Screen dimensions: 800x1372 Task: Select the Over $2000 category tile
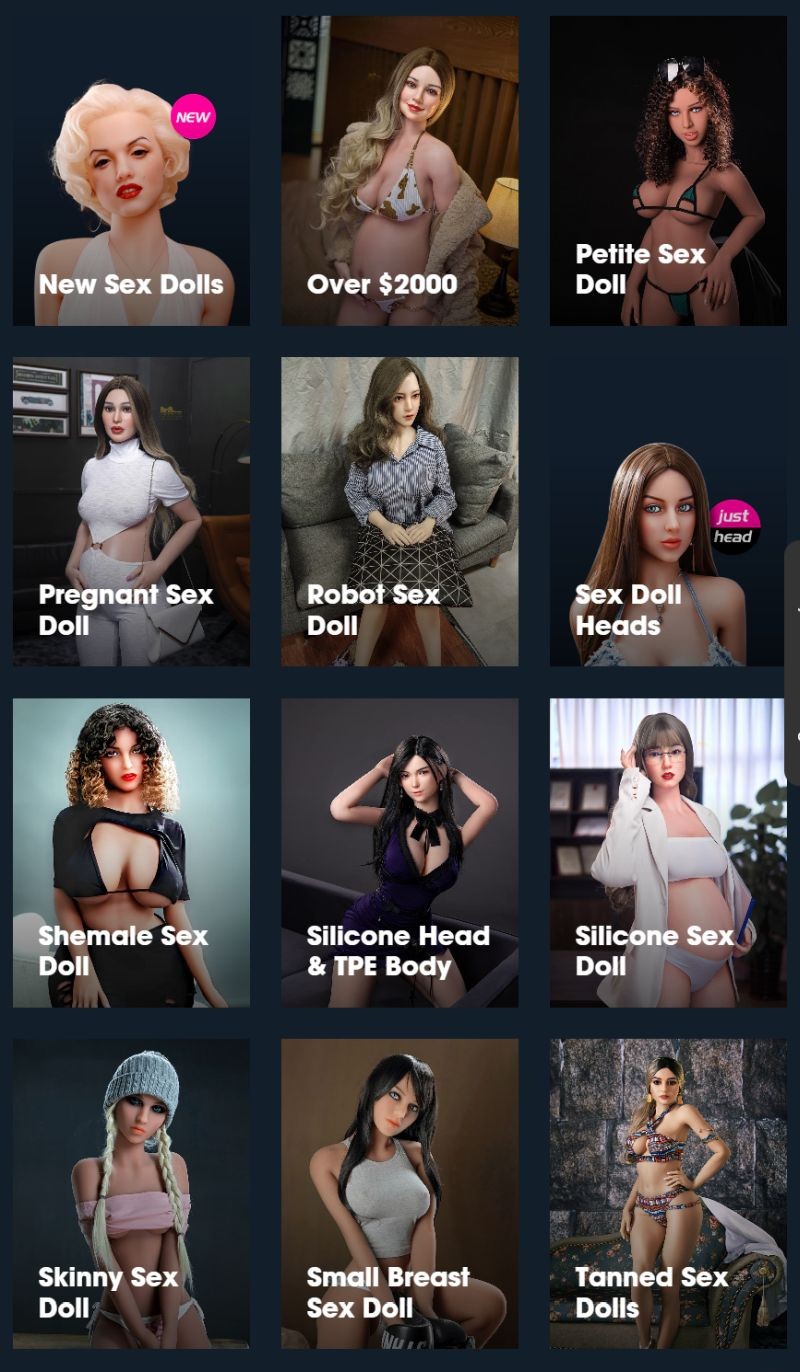coord(399,171)
